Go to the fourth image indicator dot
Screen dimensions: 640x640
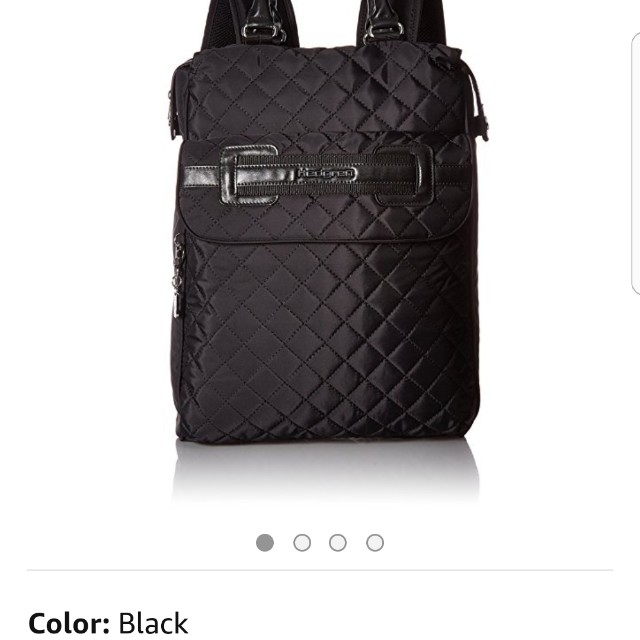[x=375, y=543]
